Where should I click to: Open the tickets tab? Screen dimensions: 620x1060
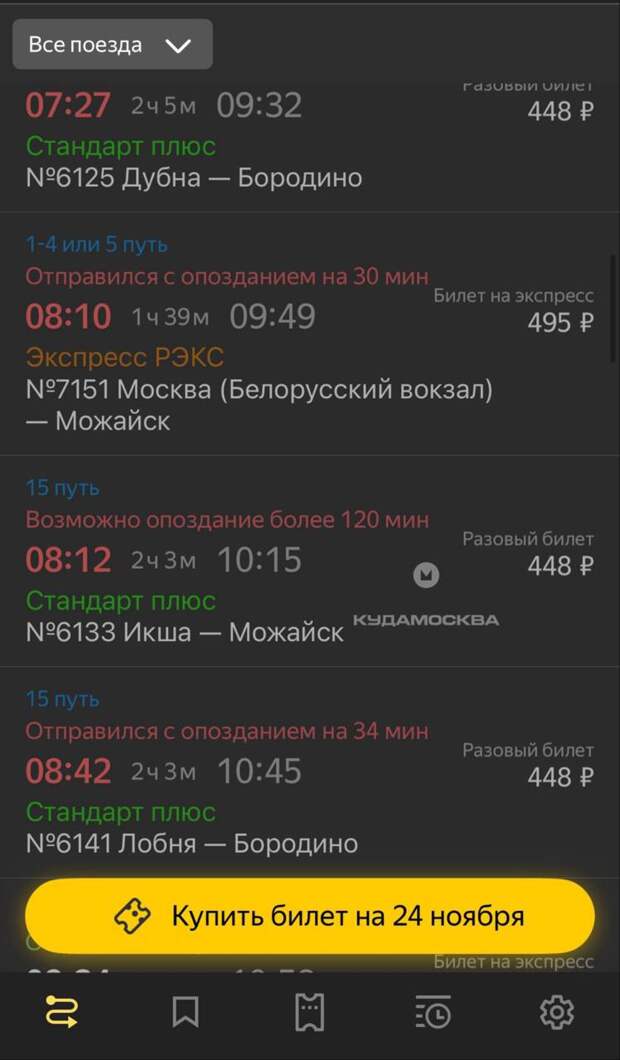click(310, 1013)
